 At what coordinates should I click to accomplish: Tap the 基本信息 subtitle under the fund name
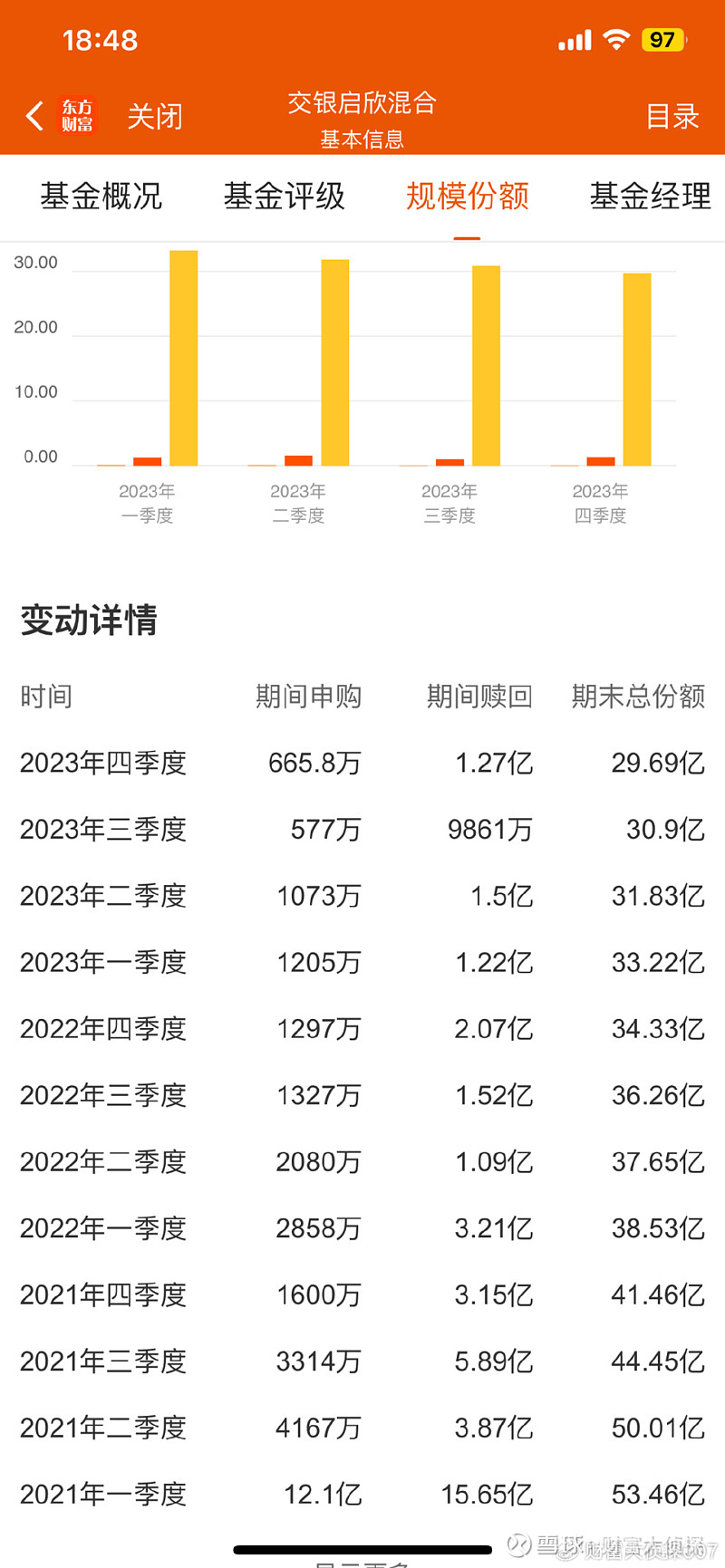[x=362, y=139]
